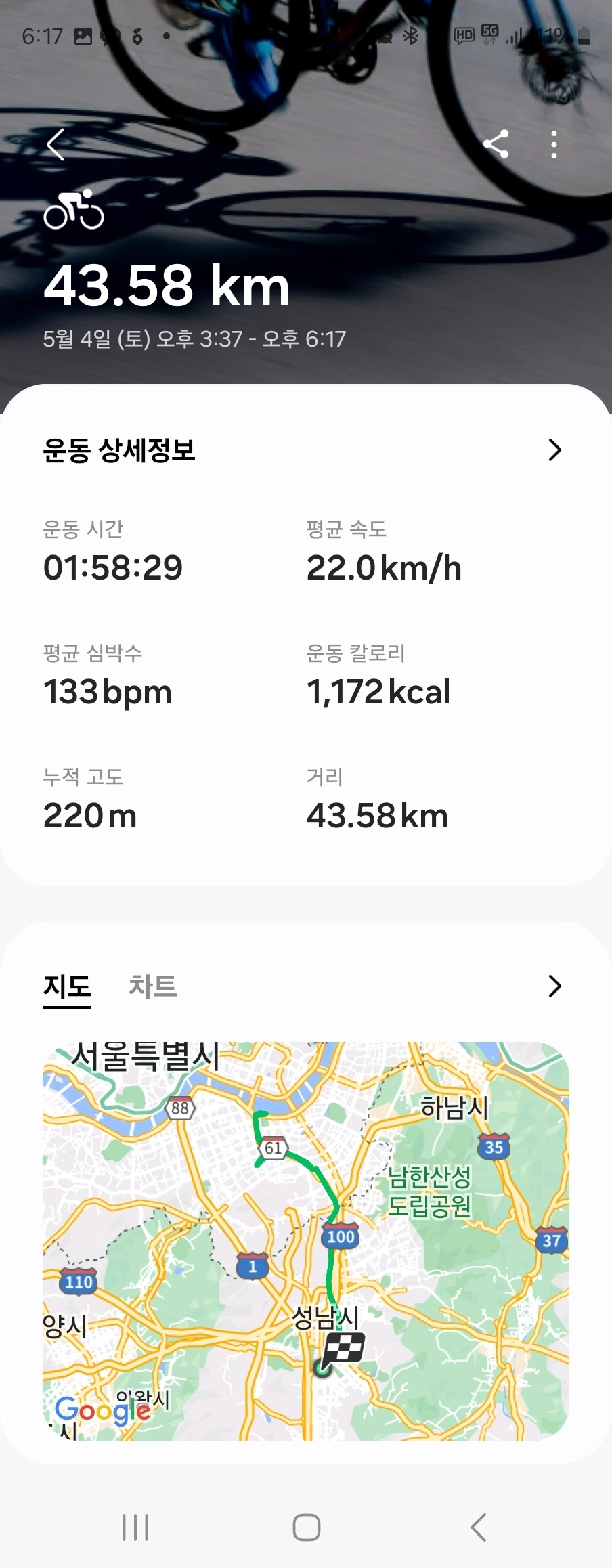The image size is (612, 1568).
Task: Select the 지도 tab
Action: click(x=67, y=986)
